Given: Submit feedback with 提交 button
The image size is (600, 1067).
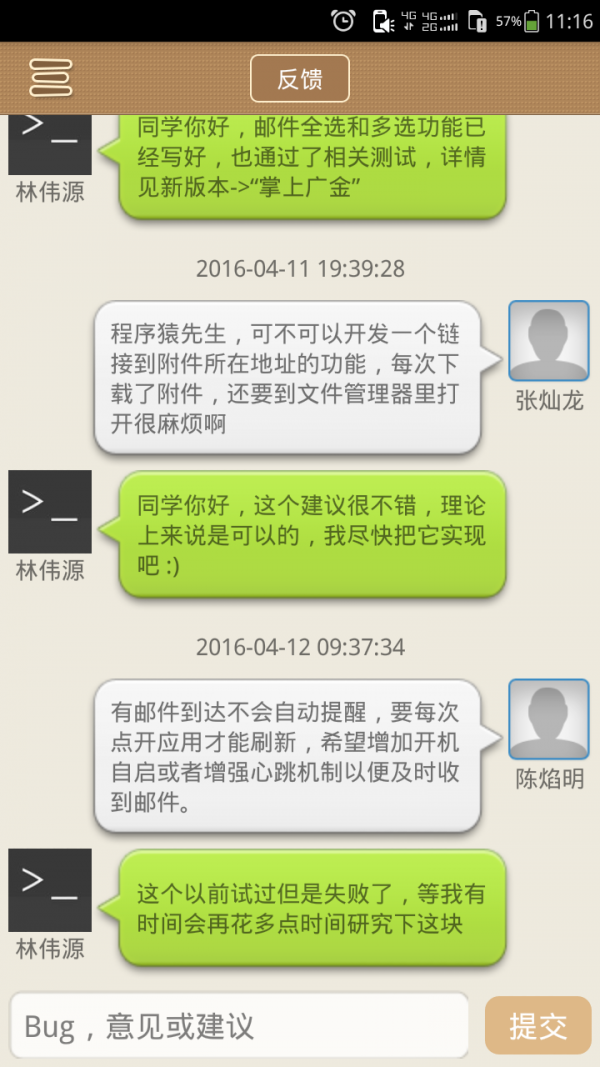Looking at the screenshot, I should [x=538, y=1025].
